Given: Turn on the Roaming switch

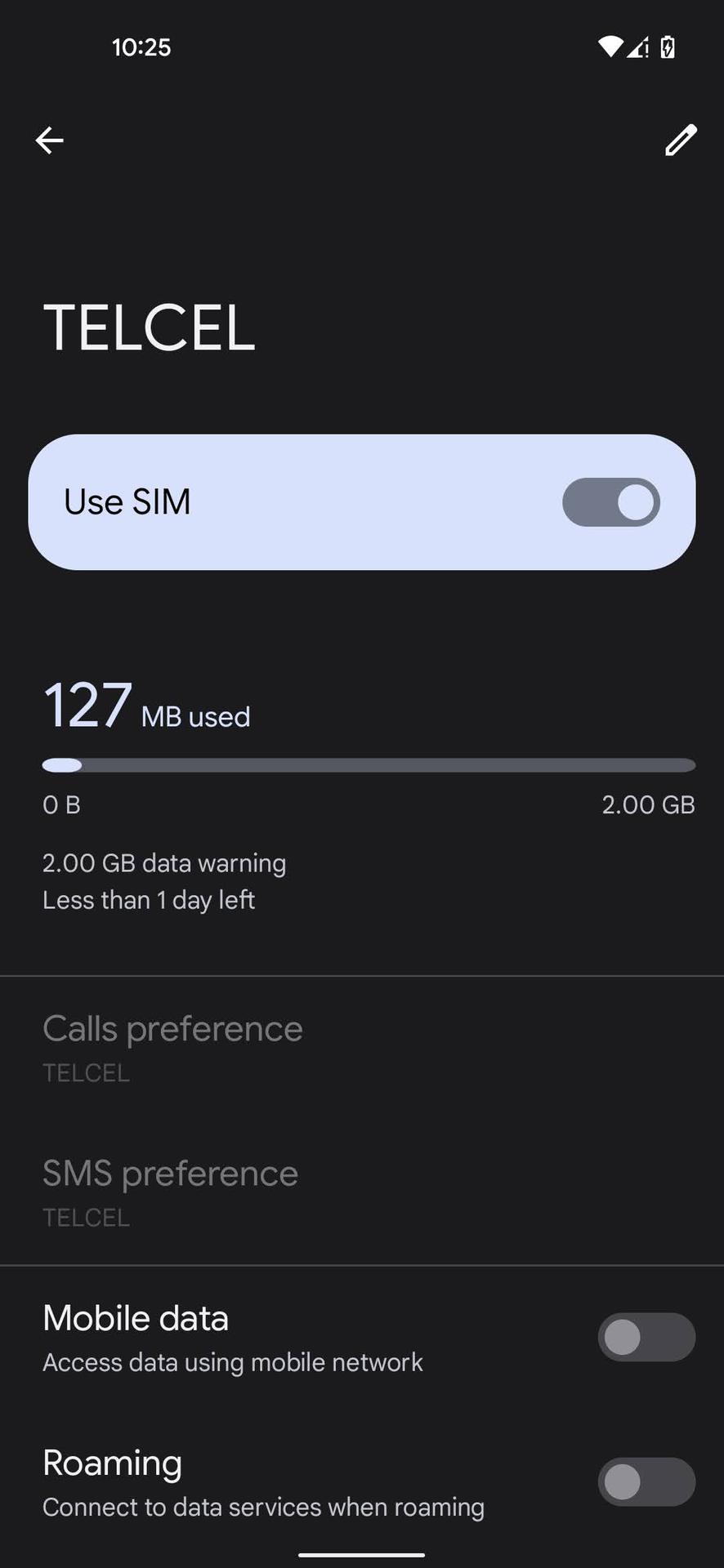Looking at the screenshot, I should coord(646,1481).
